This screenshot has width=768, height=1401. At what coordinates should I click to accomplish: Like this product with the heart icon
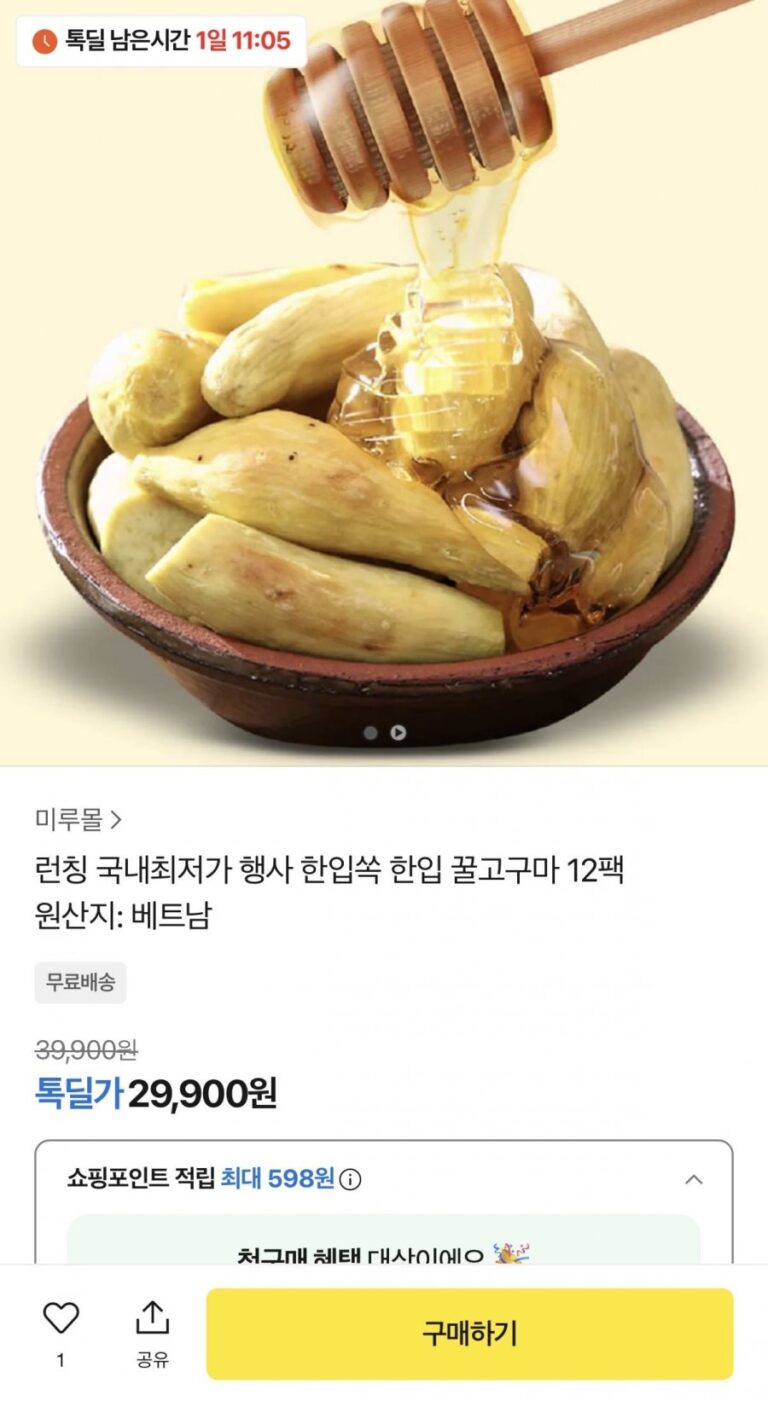point(61,1319)
